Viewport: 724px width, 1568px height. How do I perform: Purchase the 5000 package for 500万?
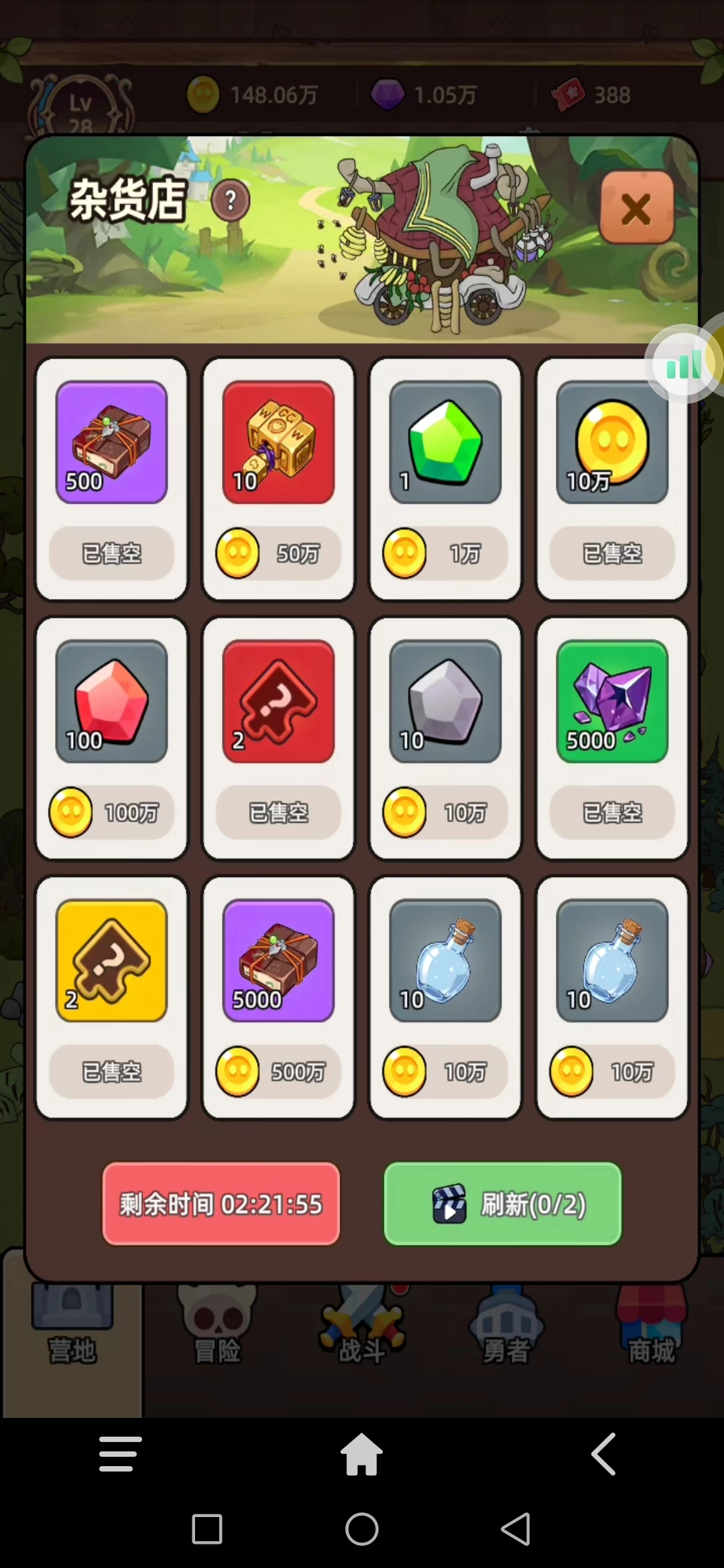point(278,1071)
